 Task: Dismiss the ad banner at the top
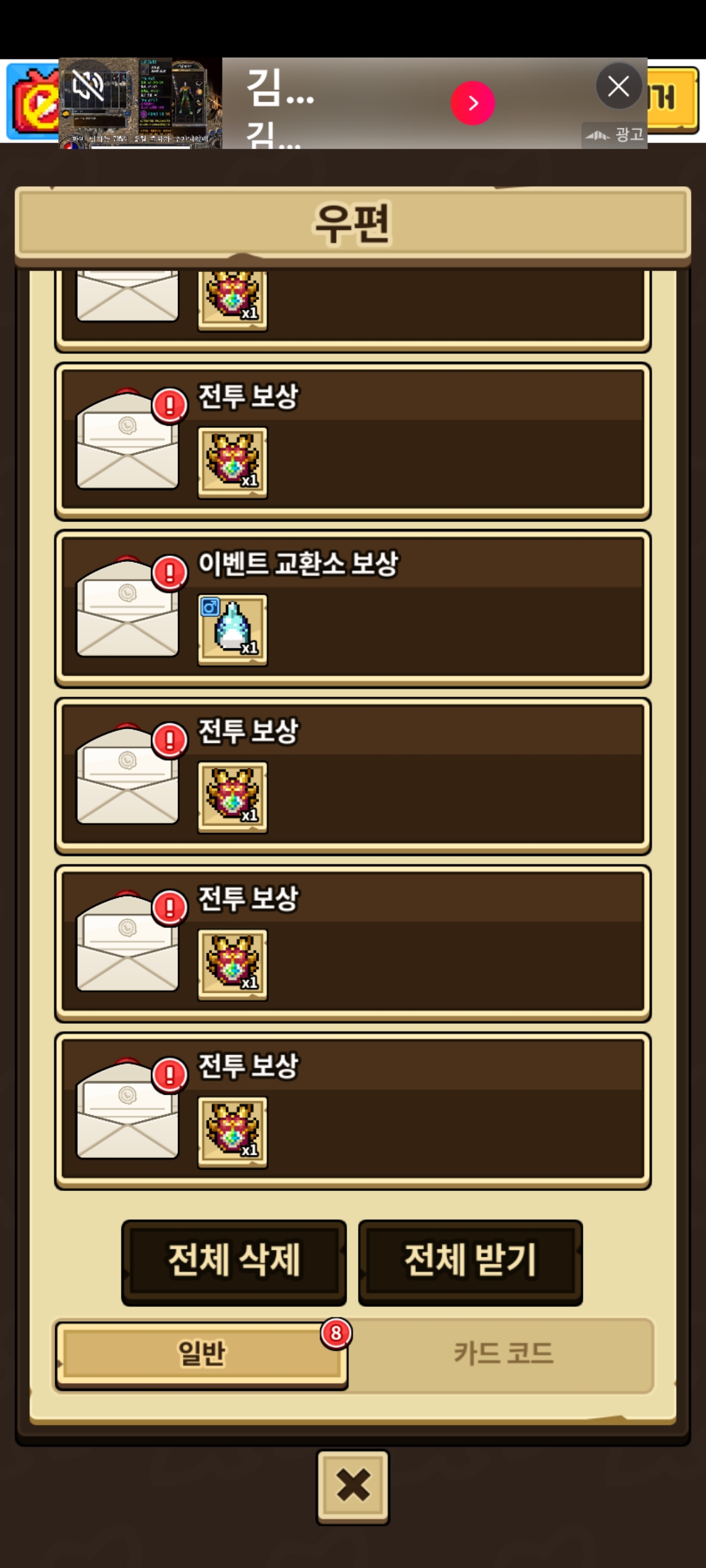pyautogui.click(x=618, y=86)
